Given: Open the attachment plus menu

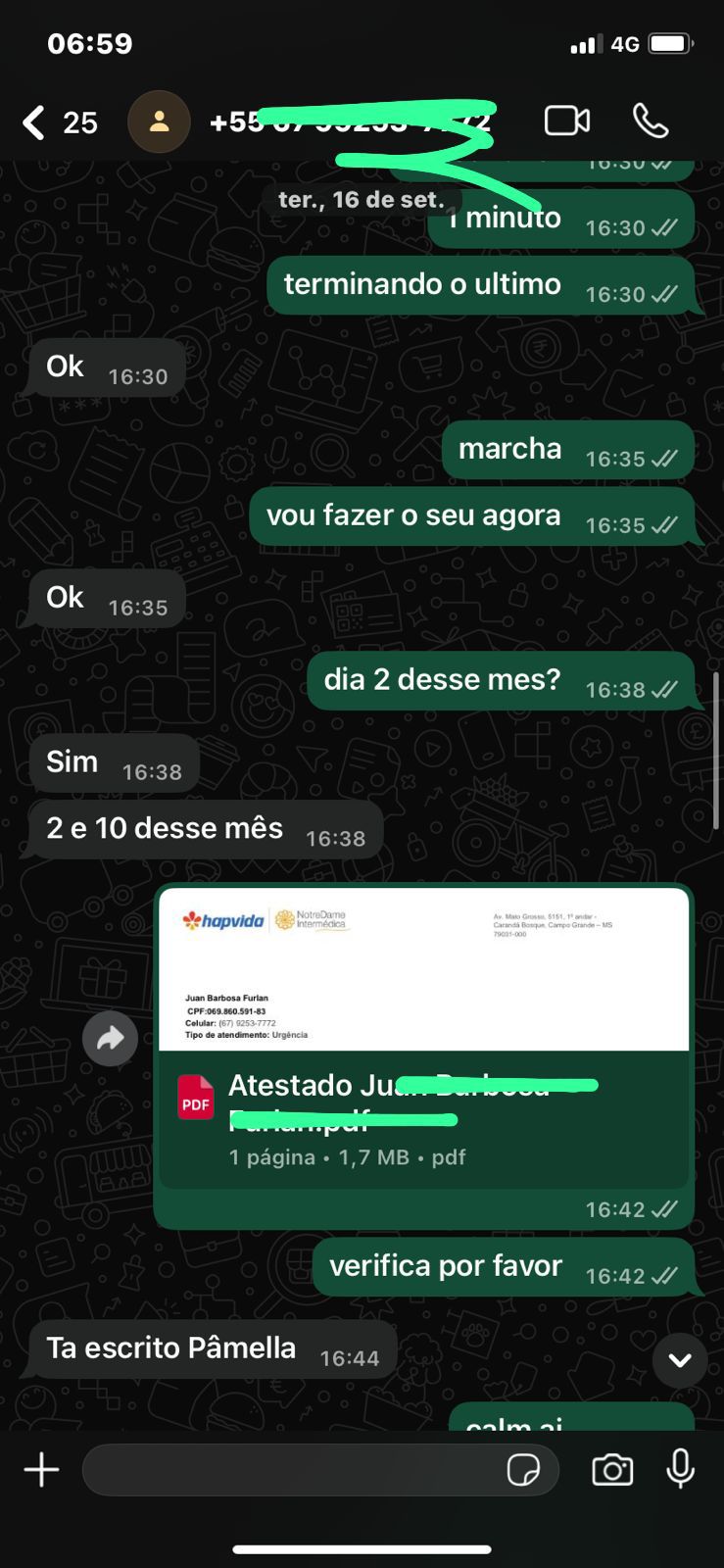Looking at the screenshot, I should tap(41, 1470).
